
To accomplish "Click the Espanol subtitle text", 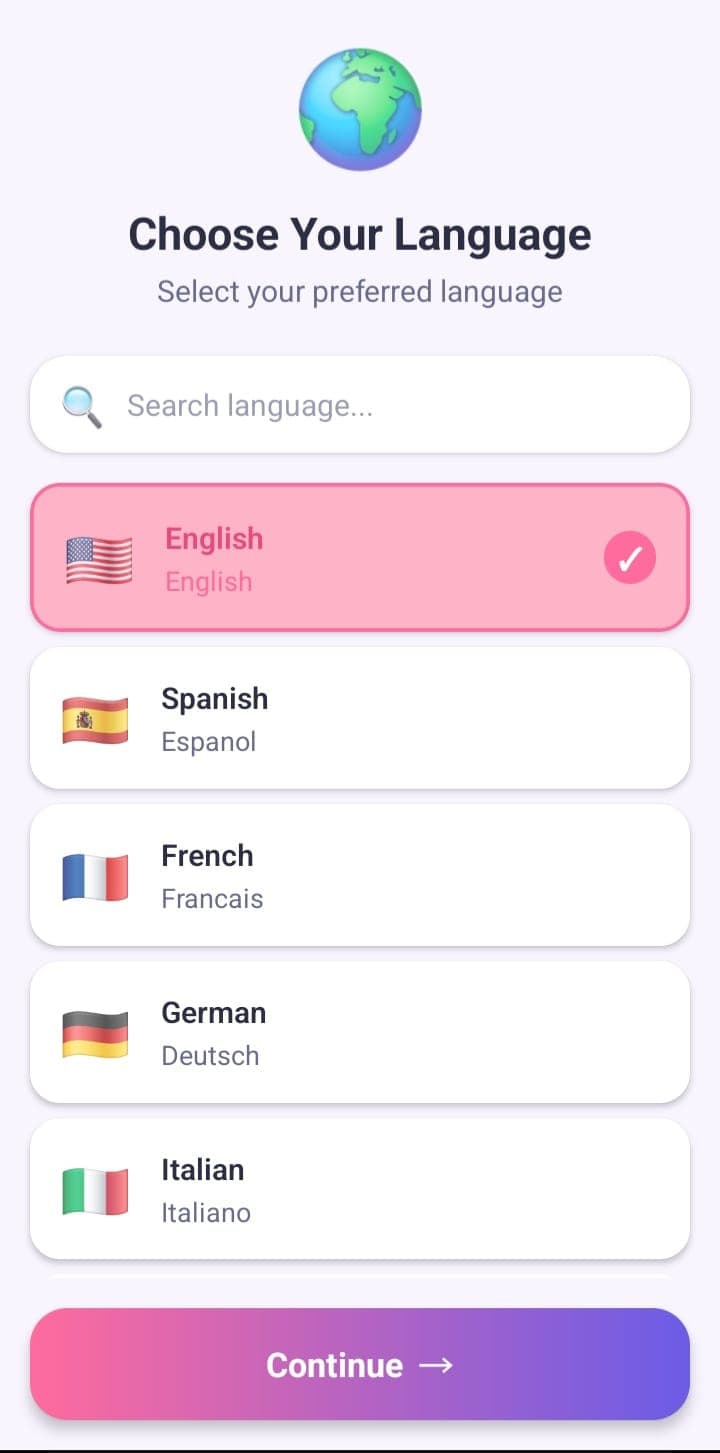I will click(x=208, y=741).
